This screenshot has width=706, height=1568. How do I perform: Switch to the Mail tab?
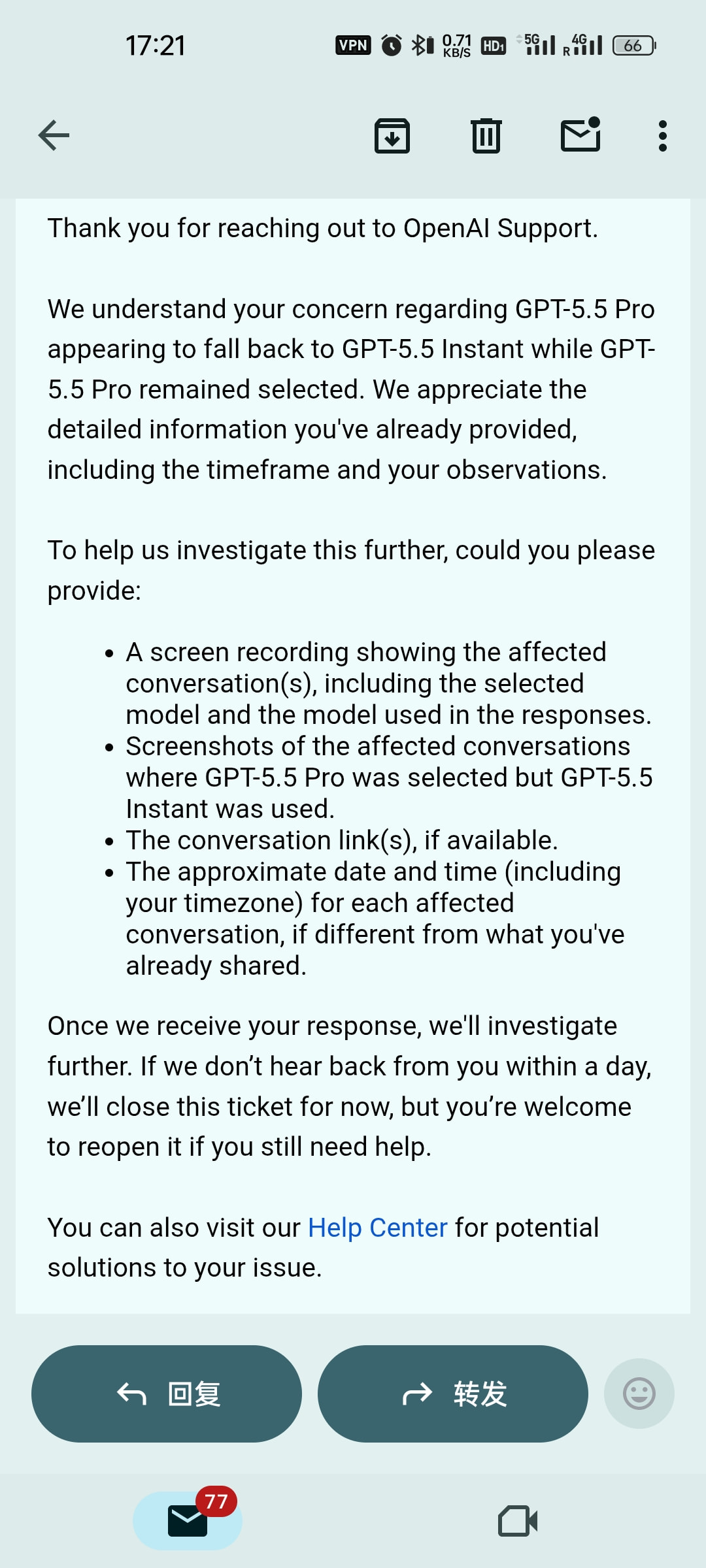tap(188, 1520)
